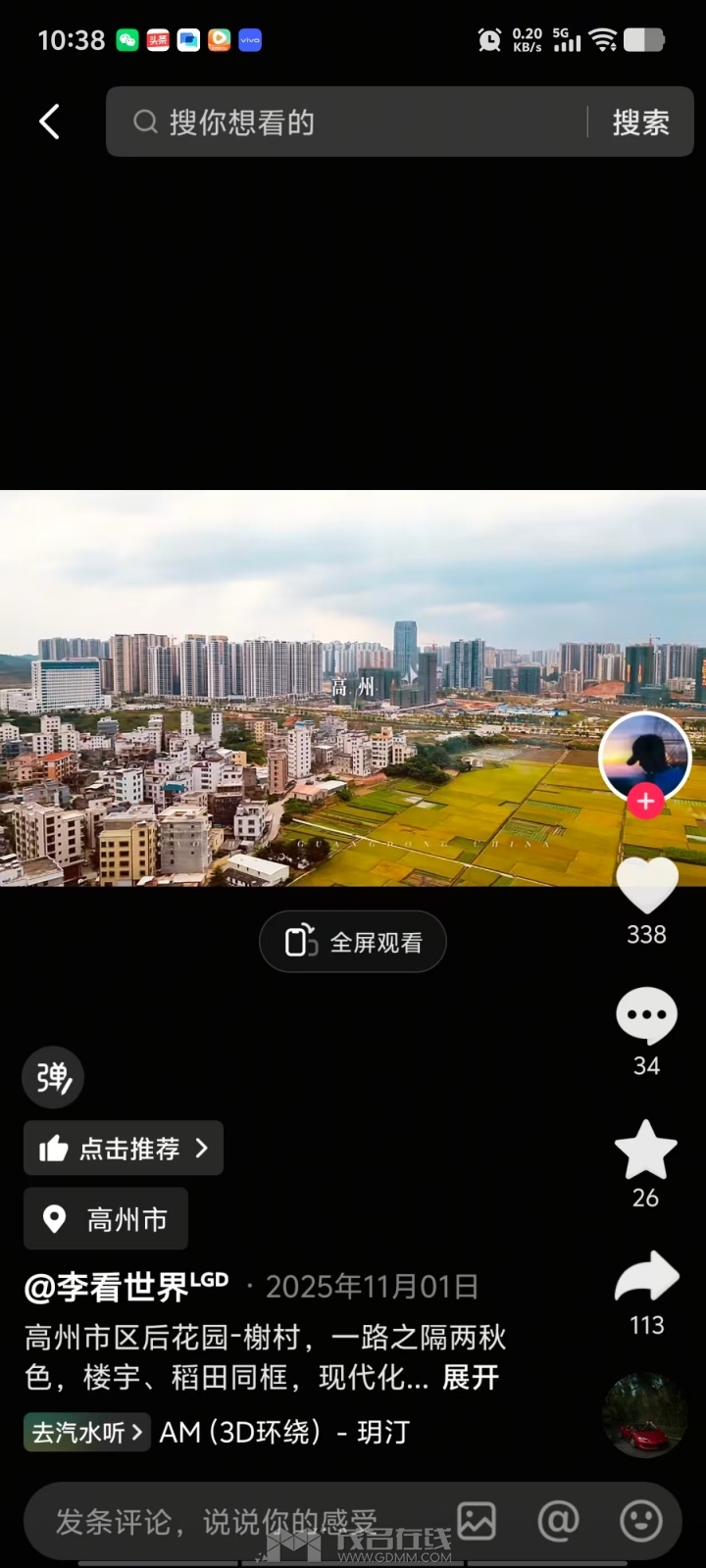
Task: Tap the 点击推荐 chip
Action: 124,1148
